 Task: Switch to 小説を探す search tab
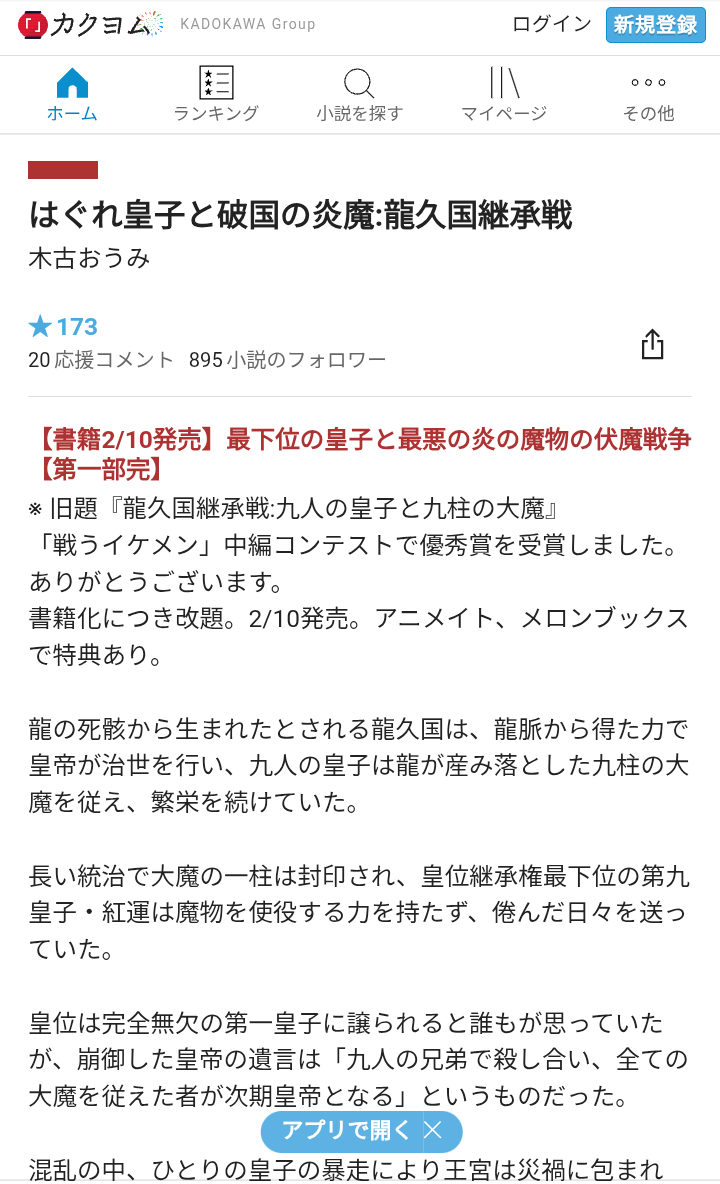point(359,95)
